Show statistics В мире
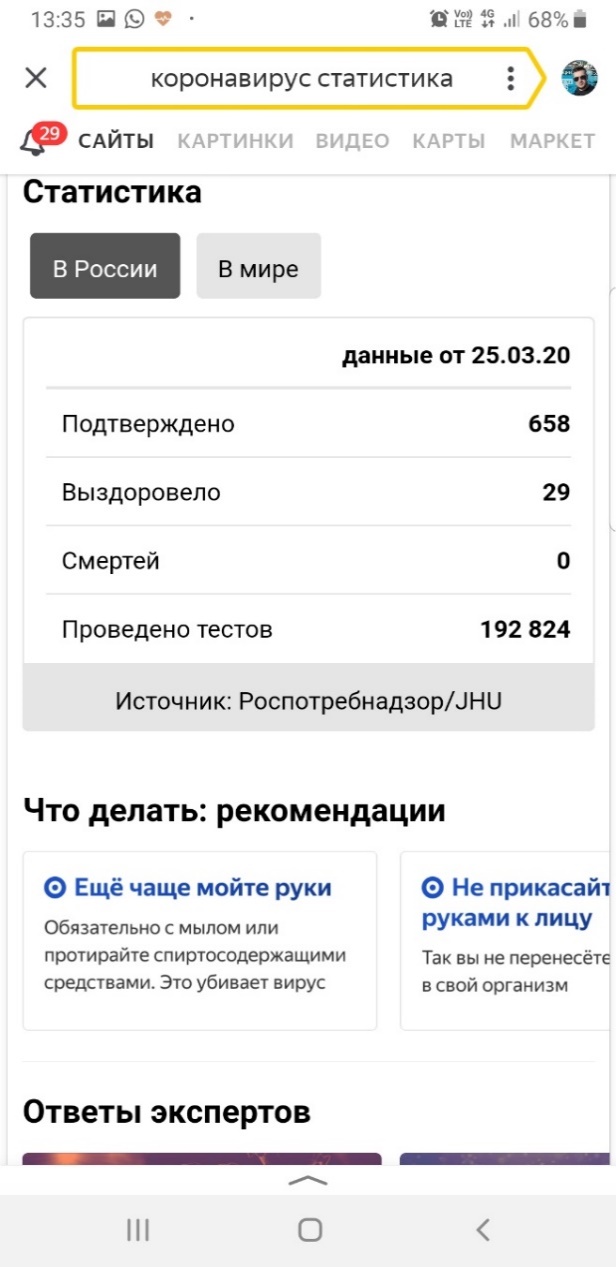This screenshot has height=1267, width=616. click(258, 267)
